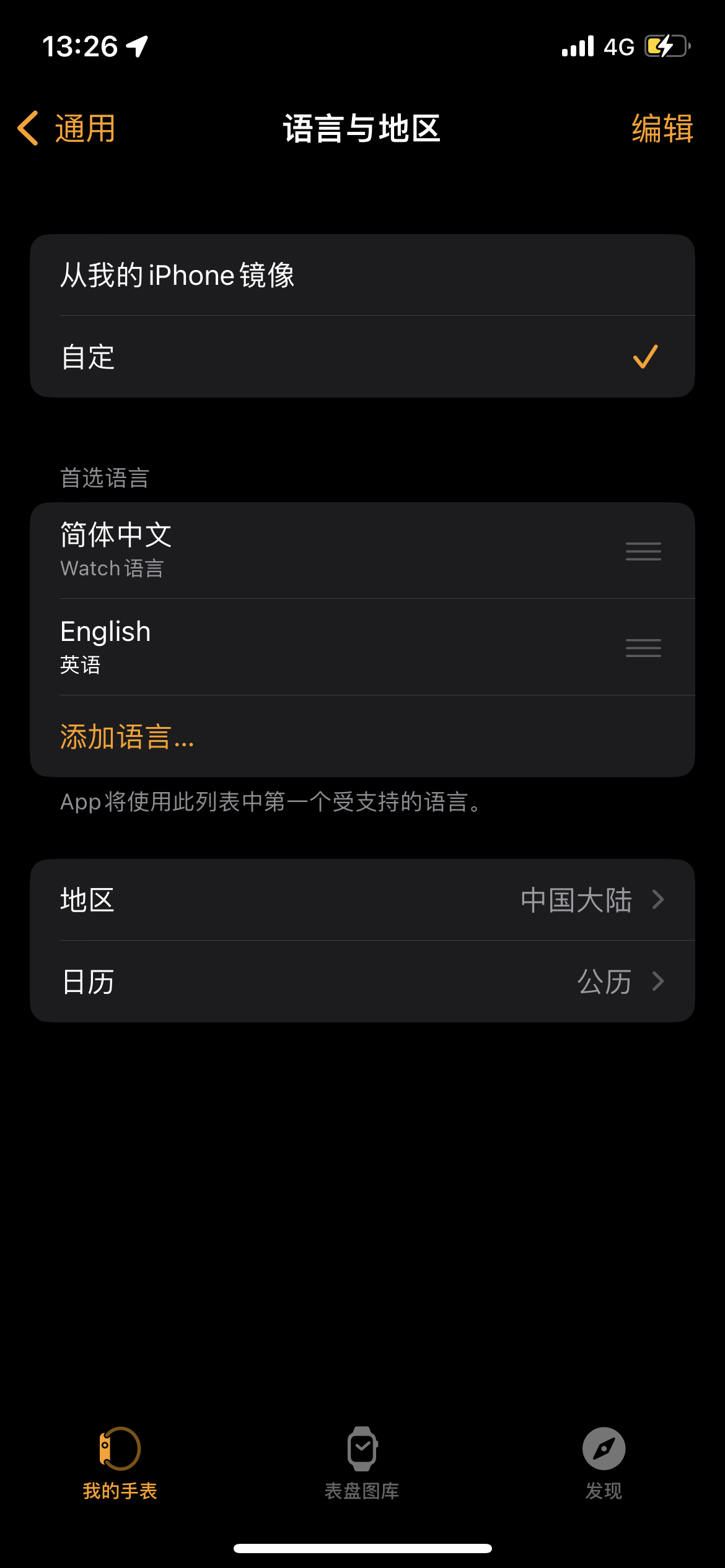Open the 日历 calendar setting
This screenshot has height=1568, width=725.
pyautogui.click(x=362, y=982)
